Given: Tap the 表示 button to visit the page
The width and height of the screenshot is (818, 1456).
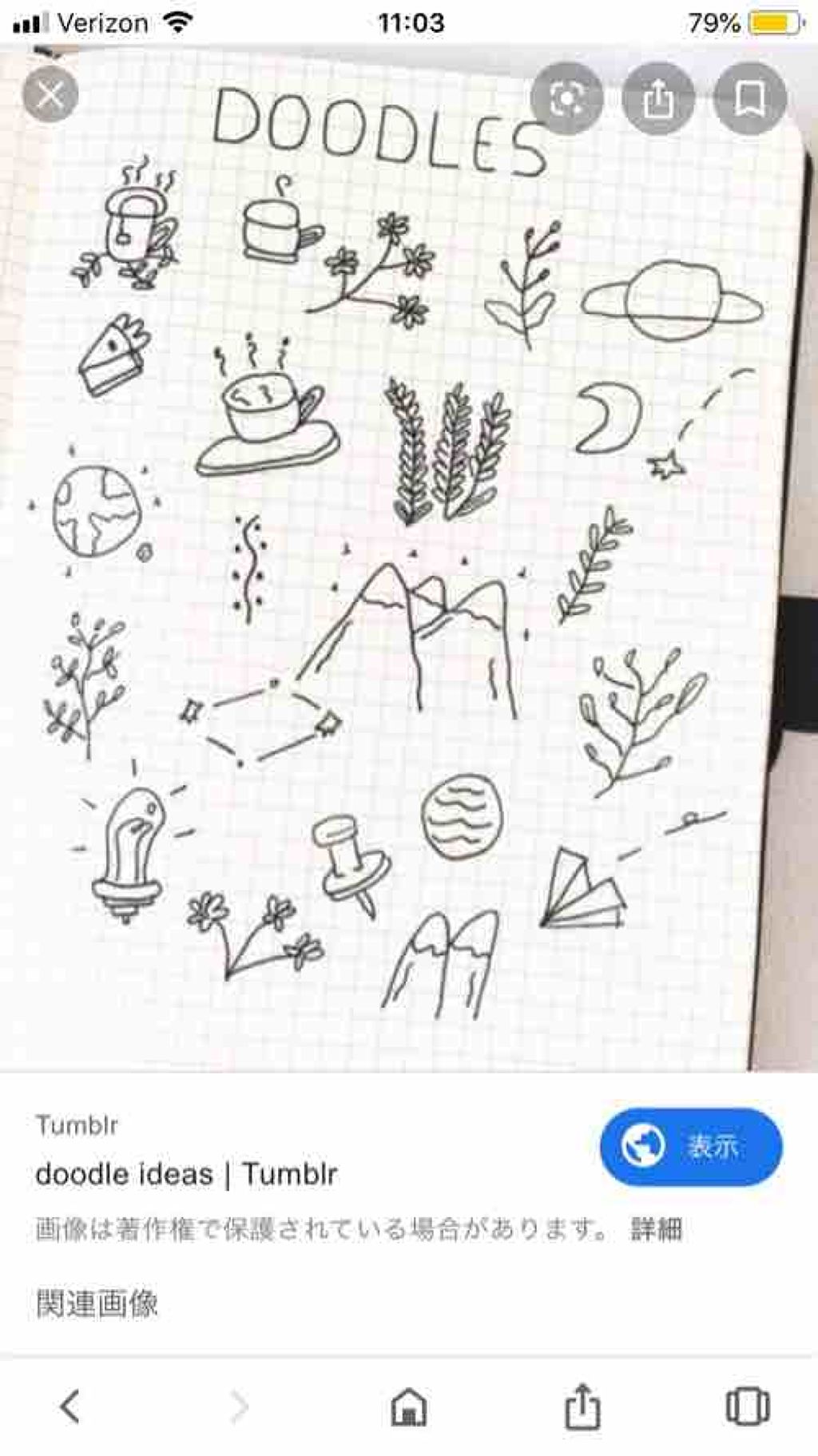Looking at the screenshot, I should tap(691, 1147).
